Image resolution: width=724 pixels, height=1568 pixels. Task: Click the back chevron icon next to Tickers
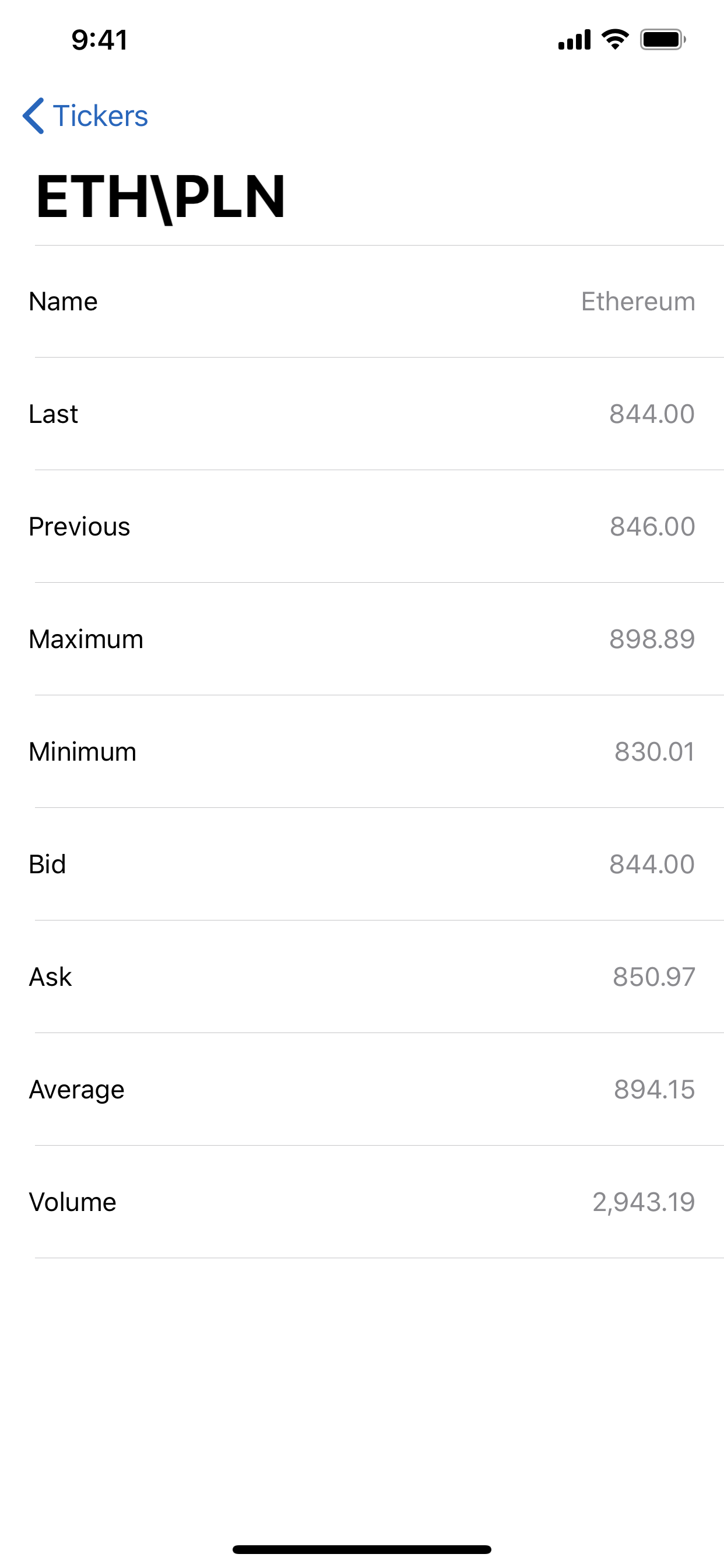[x=34, y=116]
